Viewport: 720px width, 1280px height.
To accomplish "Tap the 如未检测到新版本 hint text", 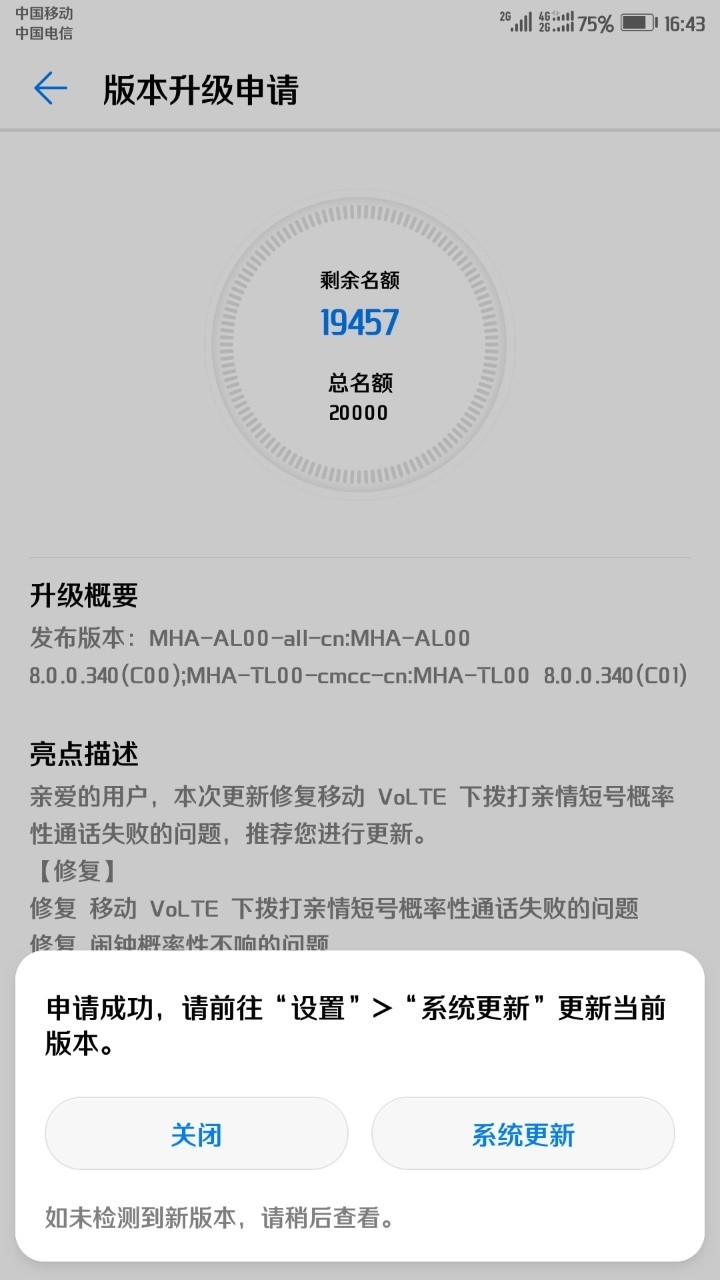I will click(x=220, y=1219).
